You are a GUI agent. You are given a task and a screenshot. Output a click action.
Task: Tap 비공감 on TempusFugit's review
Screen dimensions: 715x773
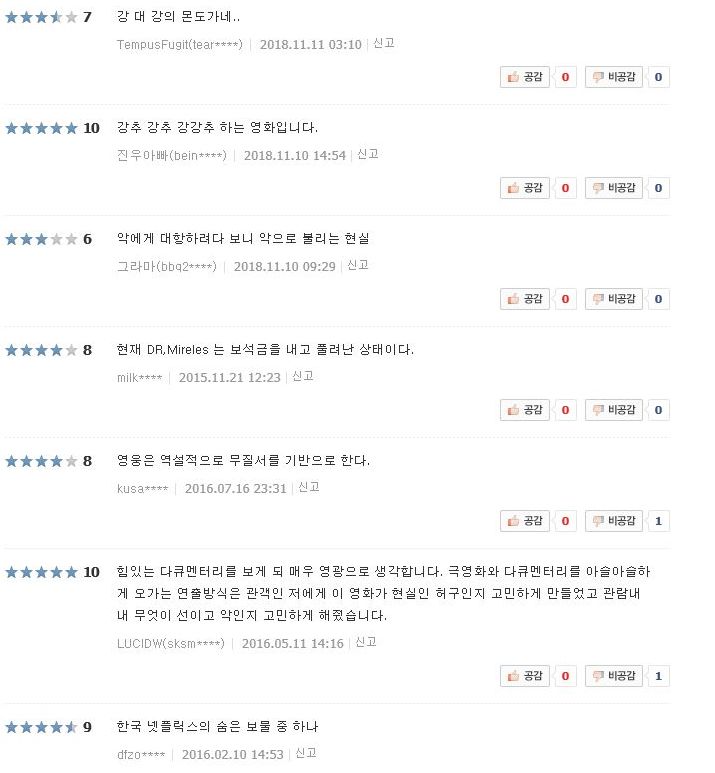613,77
